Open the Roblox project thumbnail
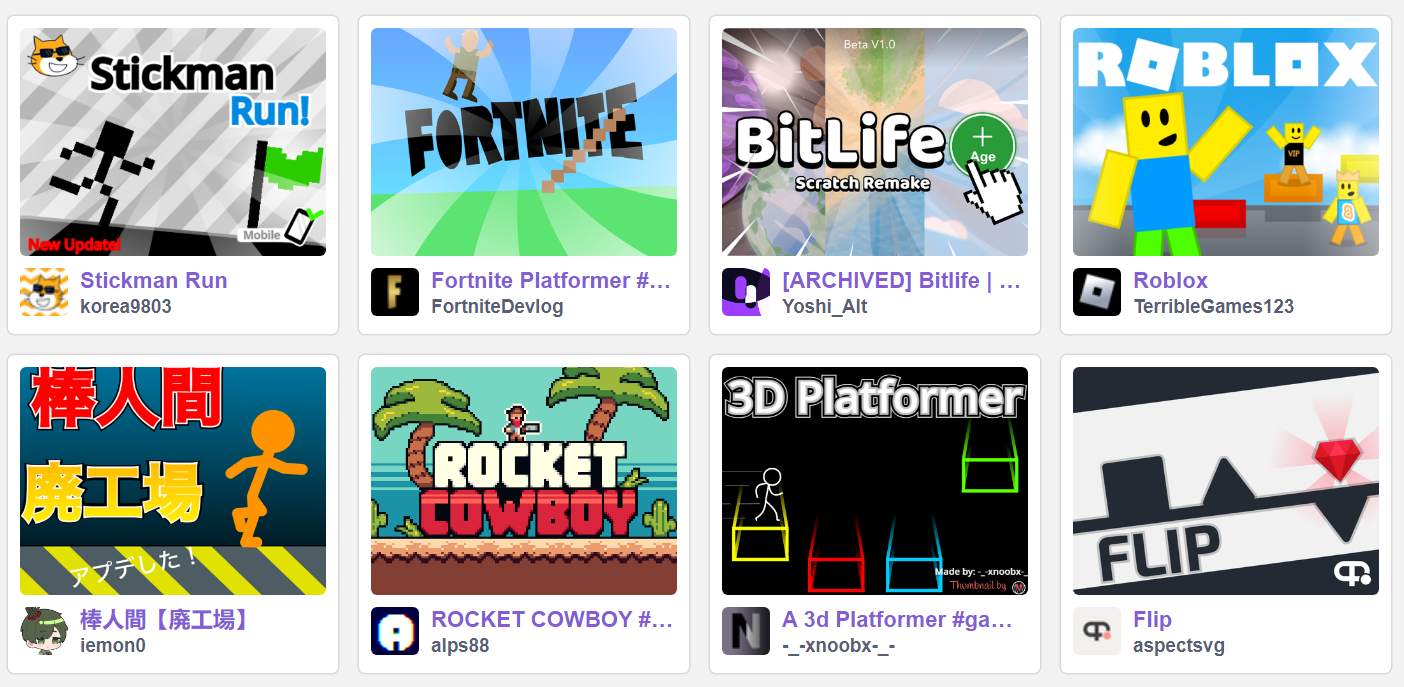 point(1226,142)
